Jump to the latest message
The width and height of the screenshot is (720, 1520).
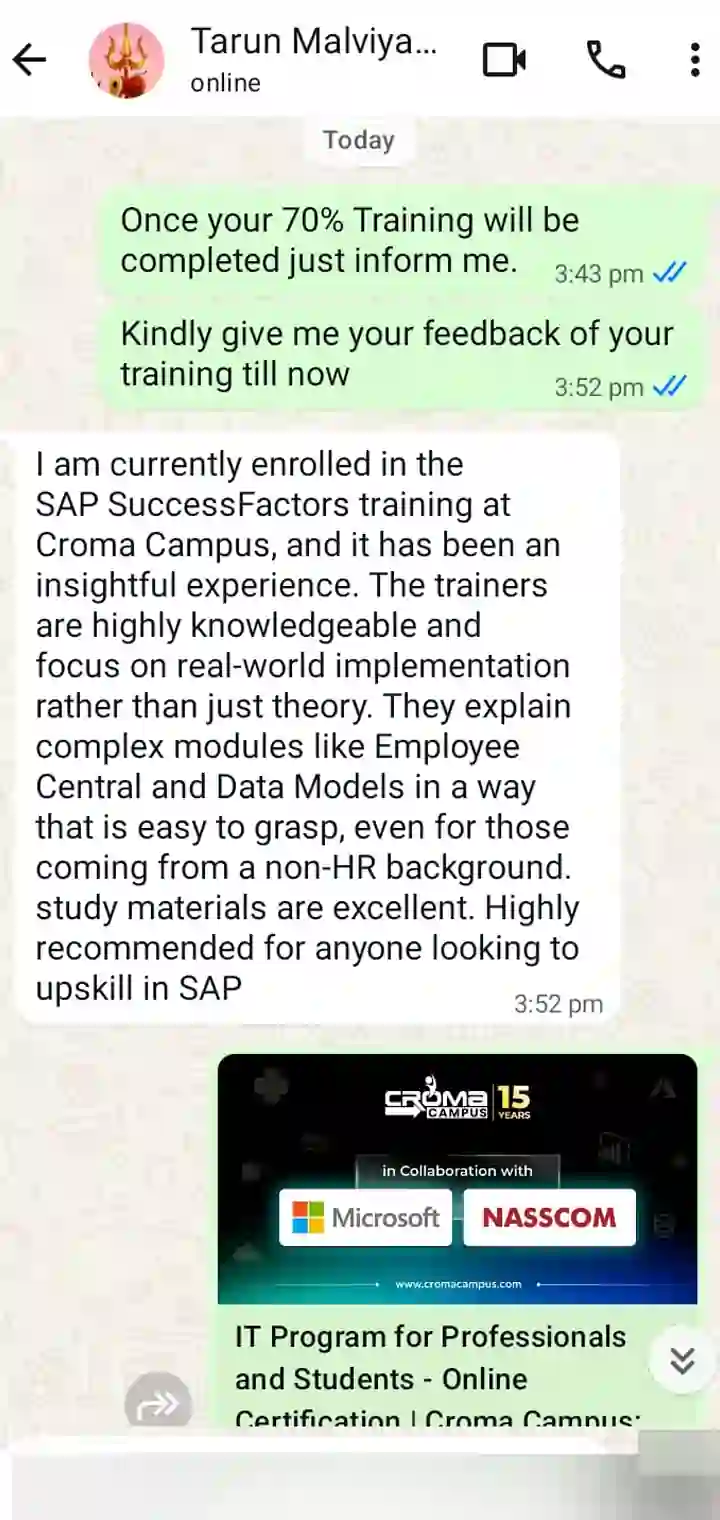tap(682, 1361)
